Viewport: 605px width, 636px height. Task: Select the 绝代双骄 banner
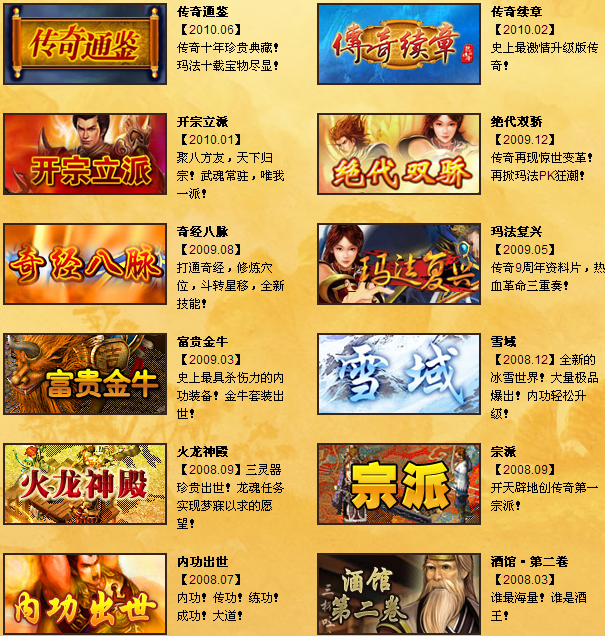click(x=398, y=153)
